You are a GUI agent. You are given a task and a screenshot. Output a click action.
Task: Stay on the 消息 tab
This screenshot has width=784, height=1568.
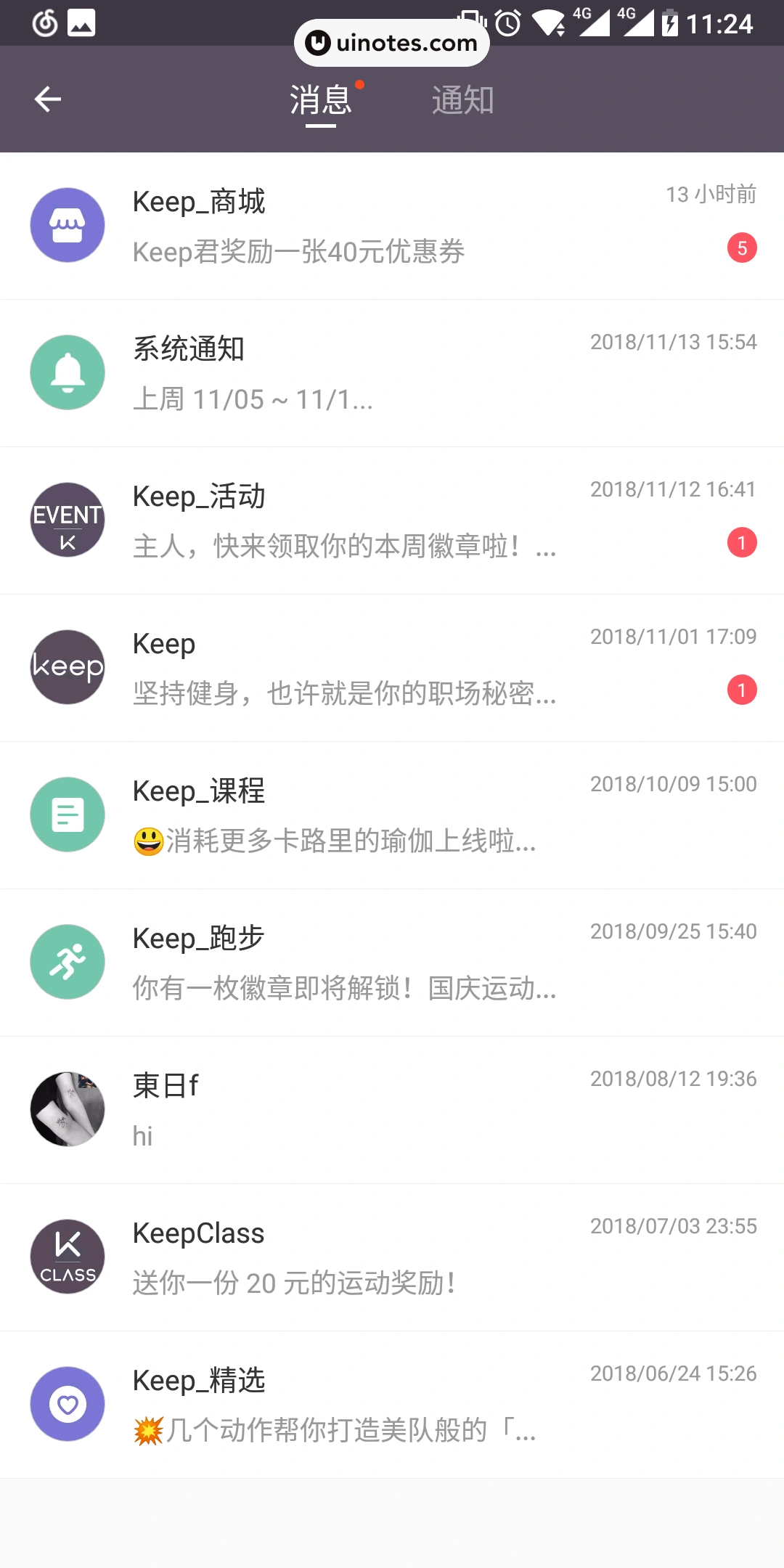click(320, 99)
